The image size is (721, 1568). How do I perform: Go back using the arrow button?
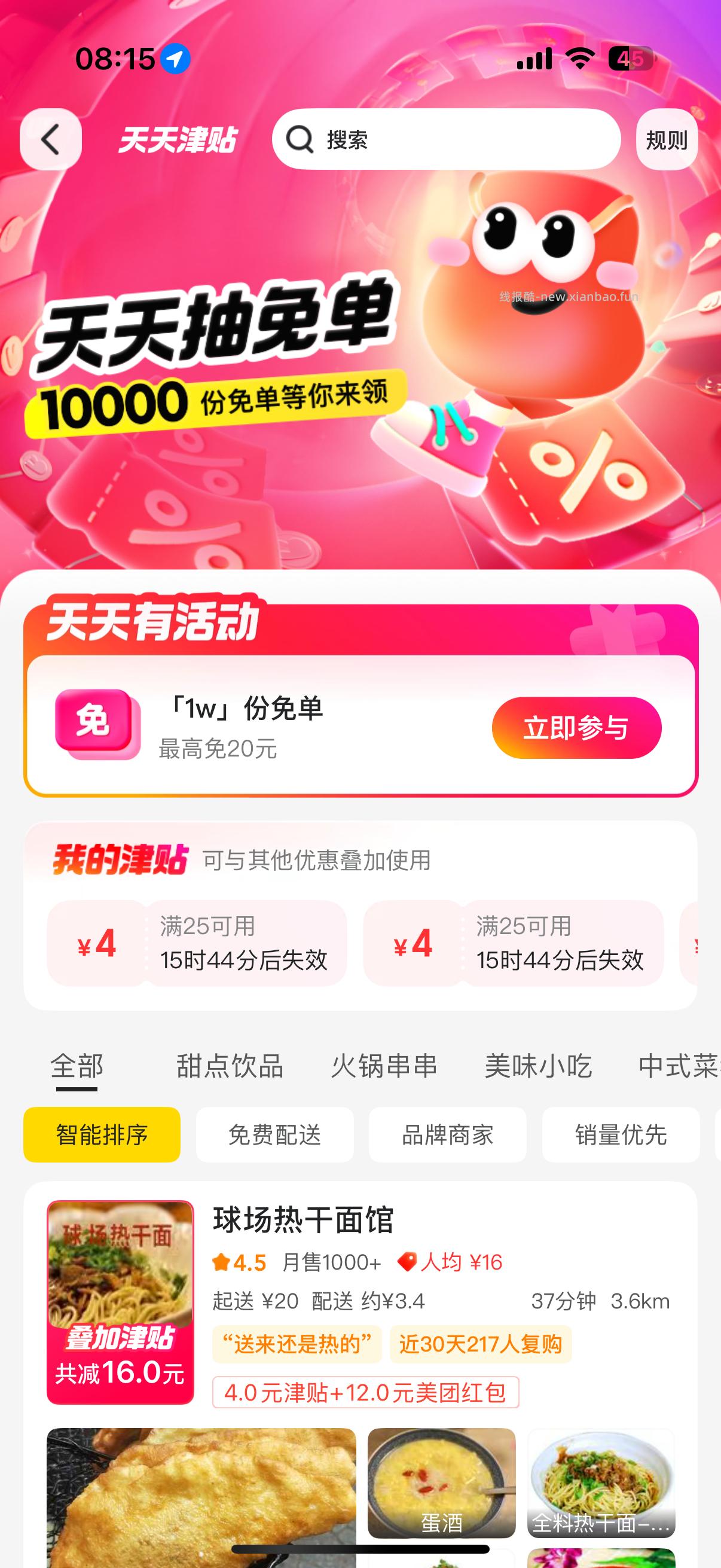coord(50,139)
